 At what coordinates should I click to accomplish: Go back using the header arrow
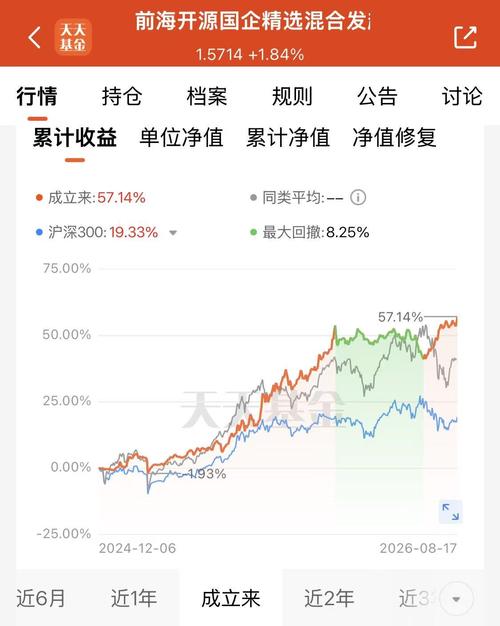click(35, 38)
